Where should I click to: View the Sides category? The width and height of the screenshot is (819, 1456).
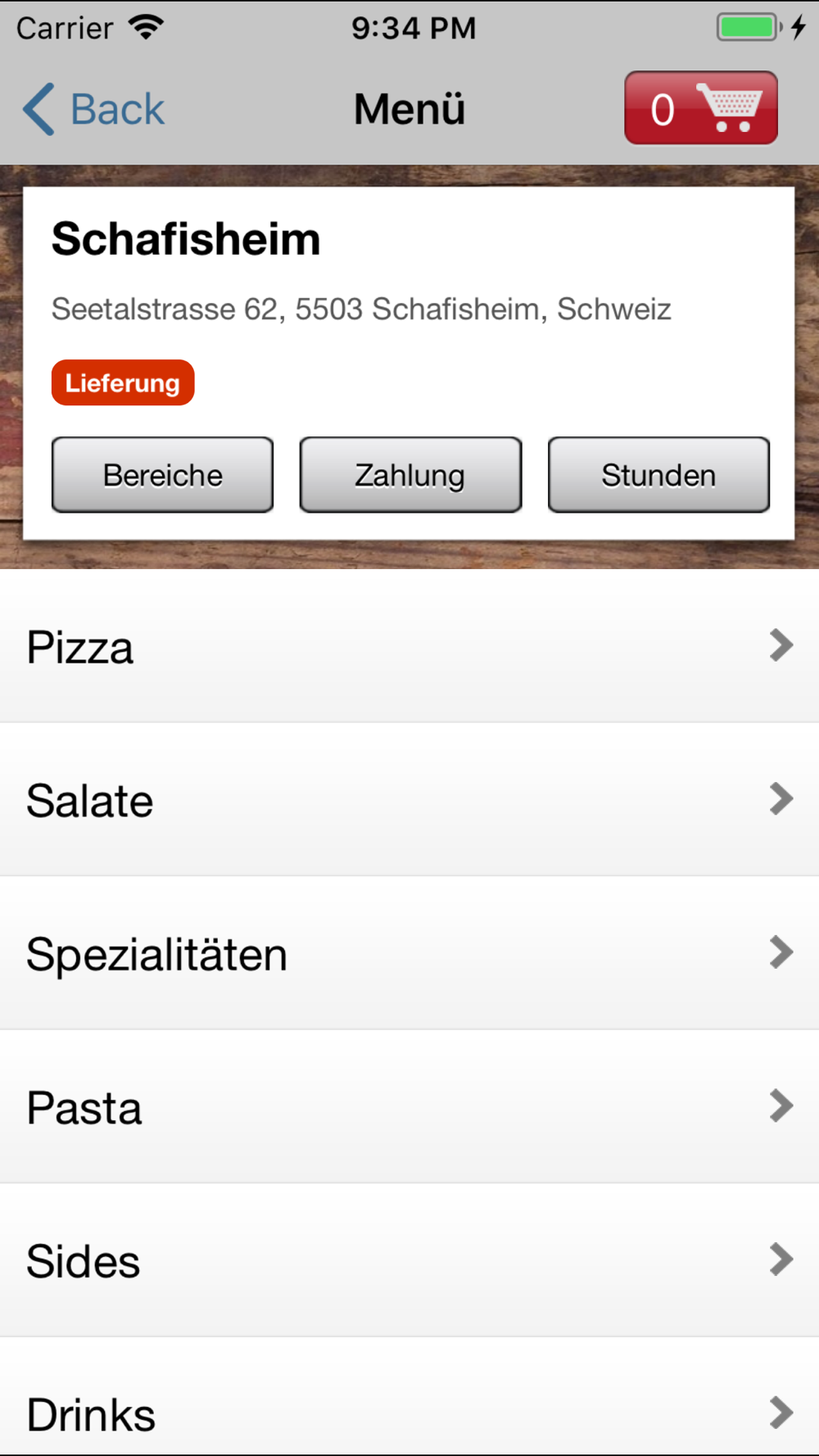click(409, 1260)
